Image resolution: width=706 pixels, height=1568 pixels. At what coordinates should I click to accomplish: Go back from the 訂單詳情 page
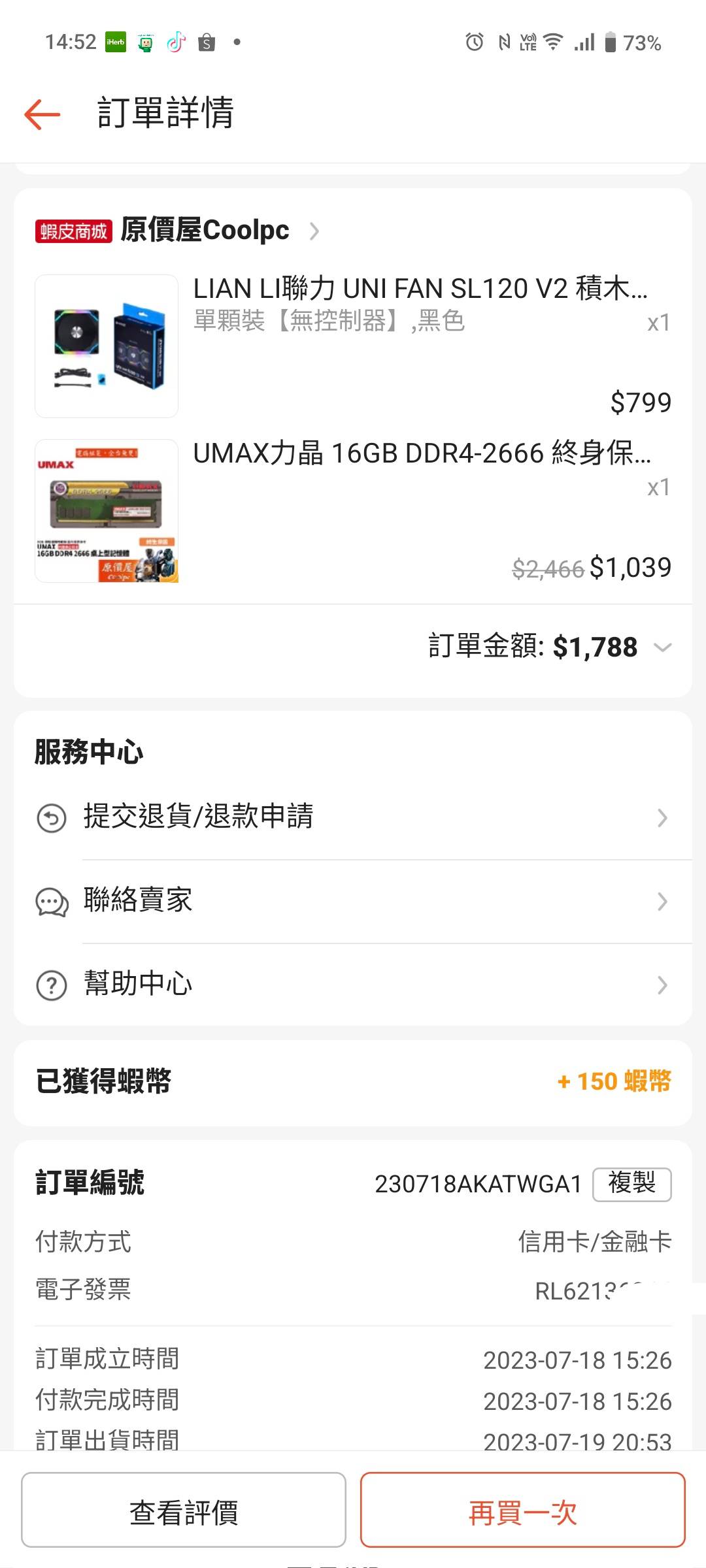coord(42,114)
